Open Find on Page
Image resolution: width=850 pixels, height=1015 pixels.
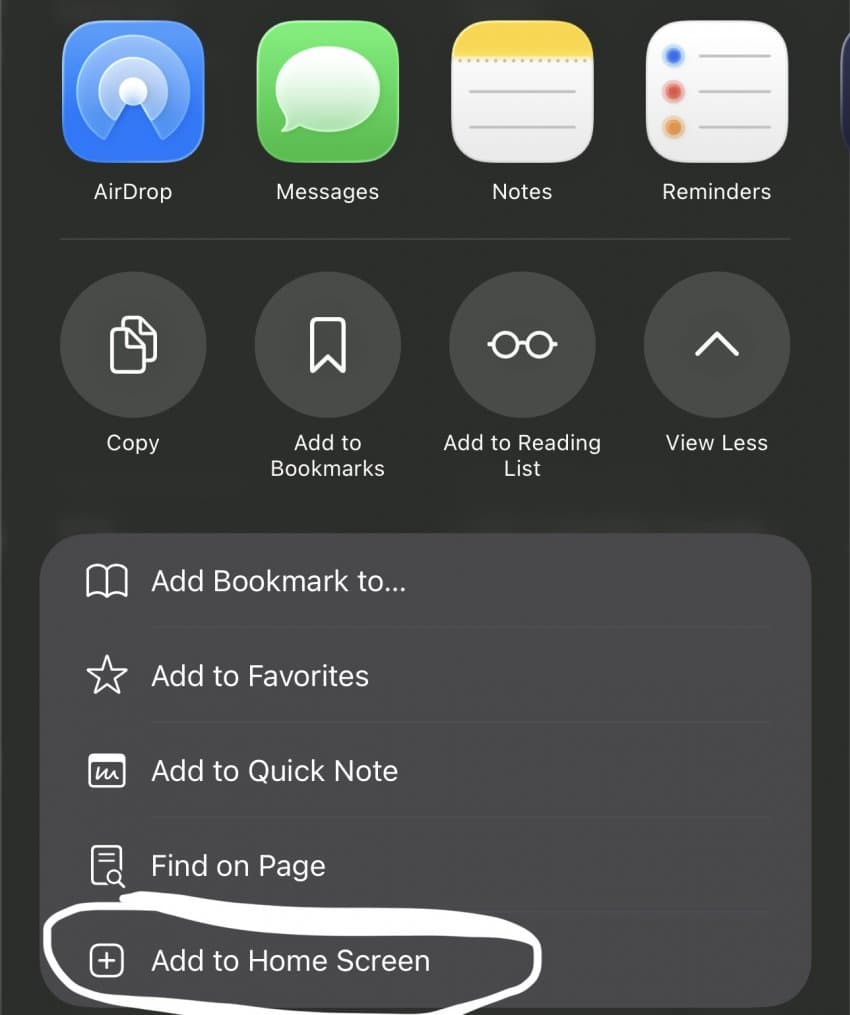[x=238, y=866]
